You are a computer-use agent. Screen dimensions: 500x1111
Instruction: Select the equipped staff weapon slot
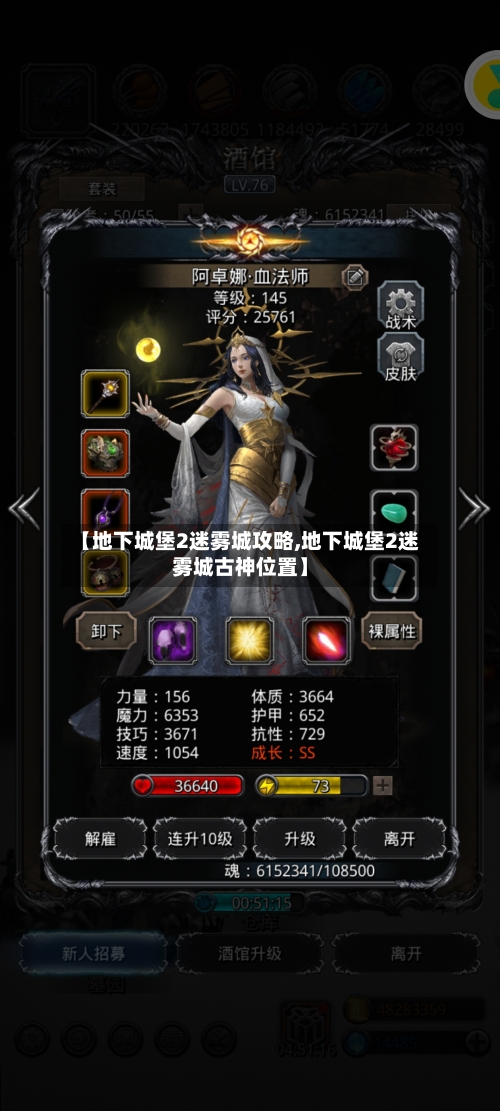(106, 393)
